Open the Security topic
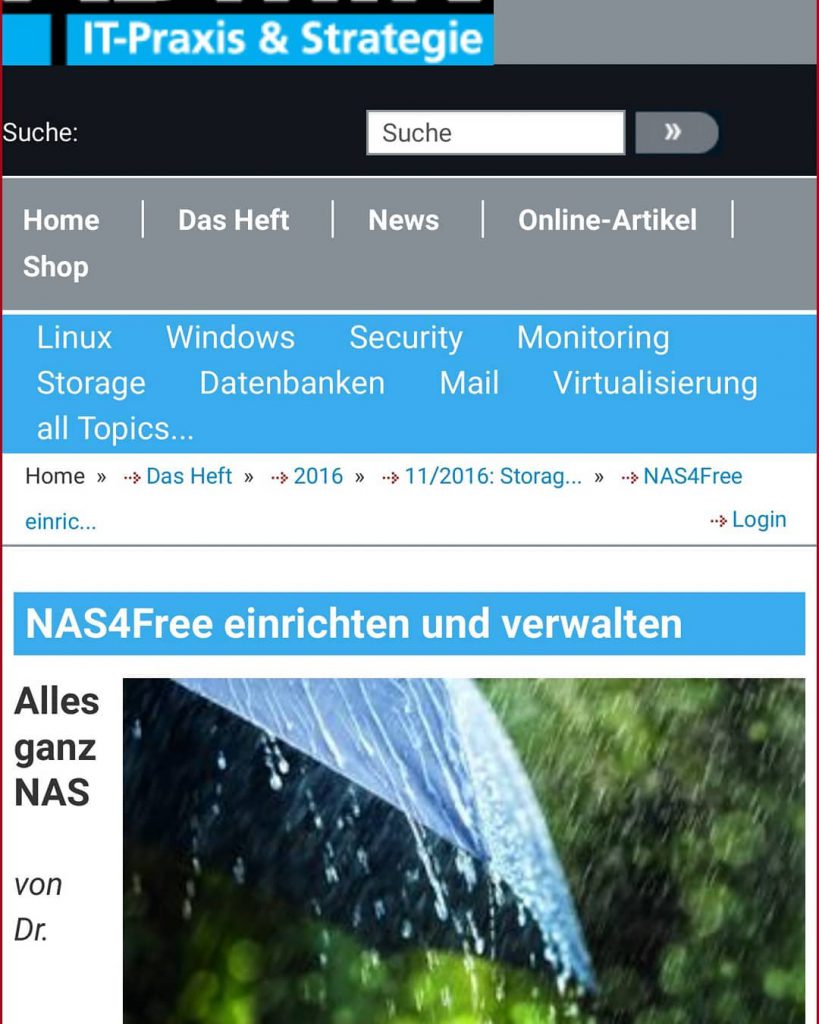This screenshot has width=819, height=1024. coord(405,338)
